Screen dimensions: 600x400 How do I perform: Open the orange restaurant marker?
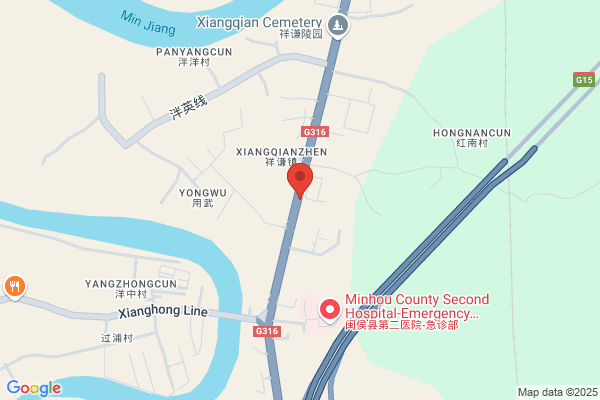[x=15, y=287]
